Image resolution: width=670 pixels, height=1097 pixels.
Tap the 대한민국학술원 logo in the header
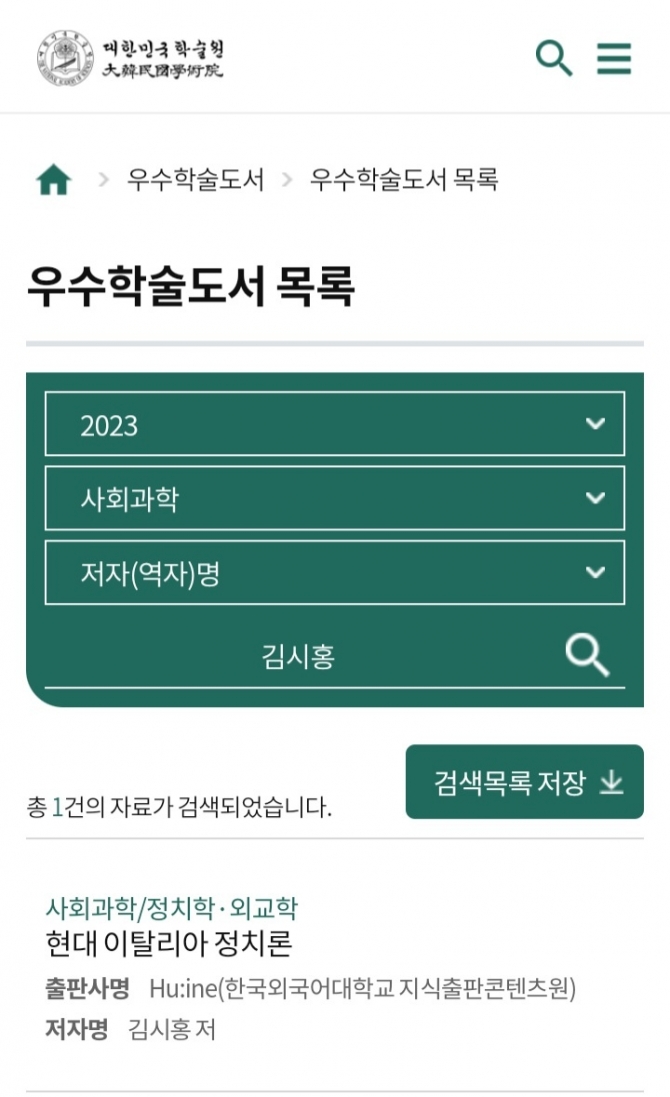131,59
